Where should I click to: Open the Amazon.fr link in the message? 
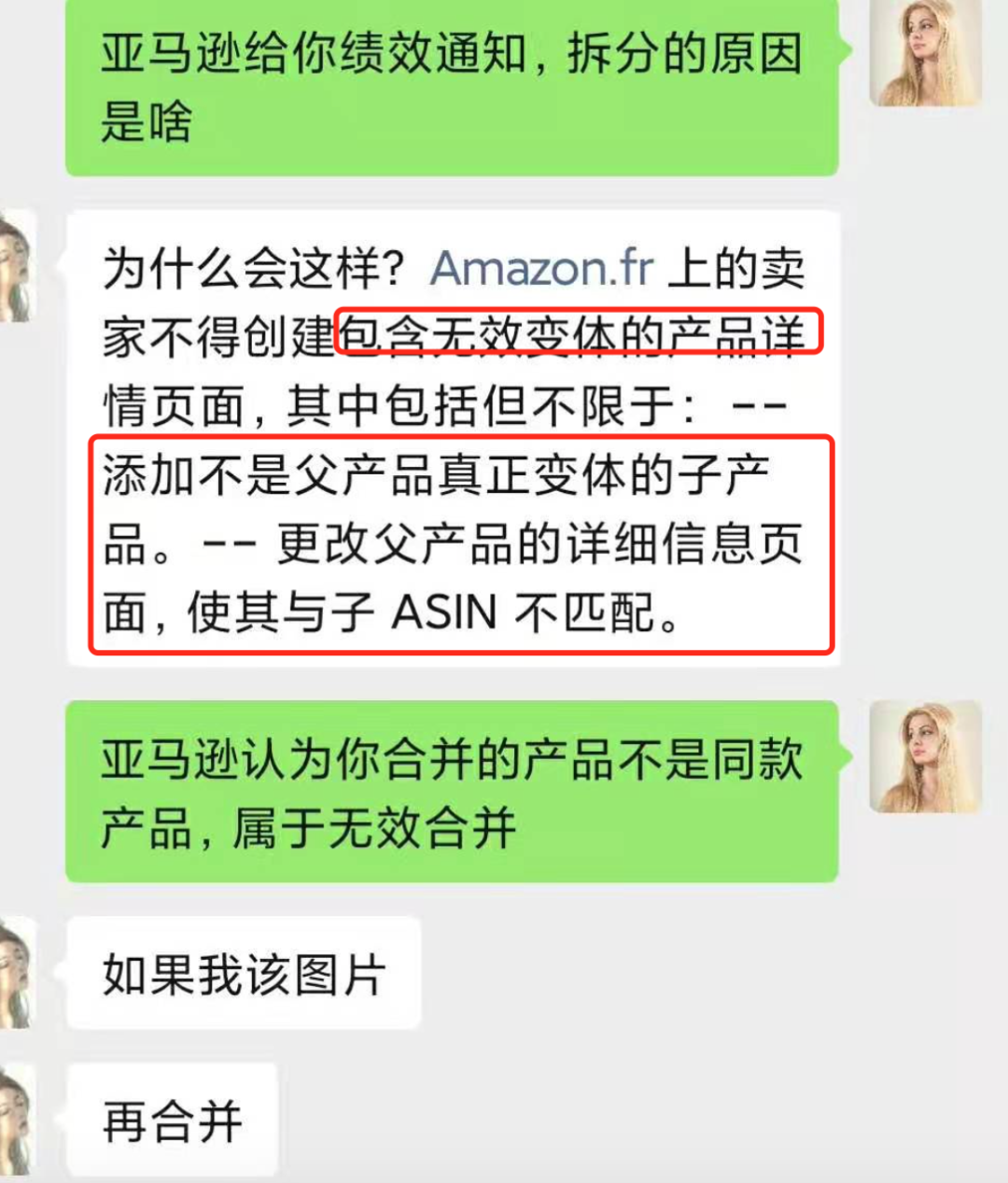541,269
